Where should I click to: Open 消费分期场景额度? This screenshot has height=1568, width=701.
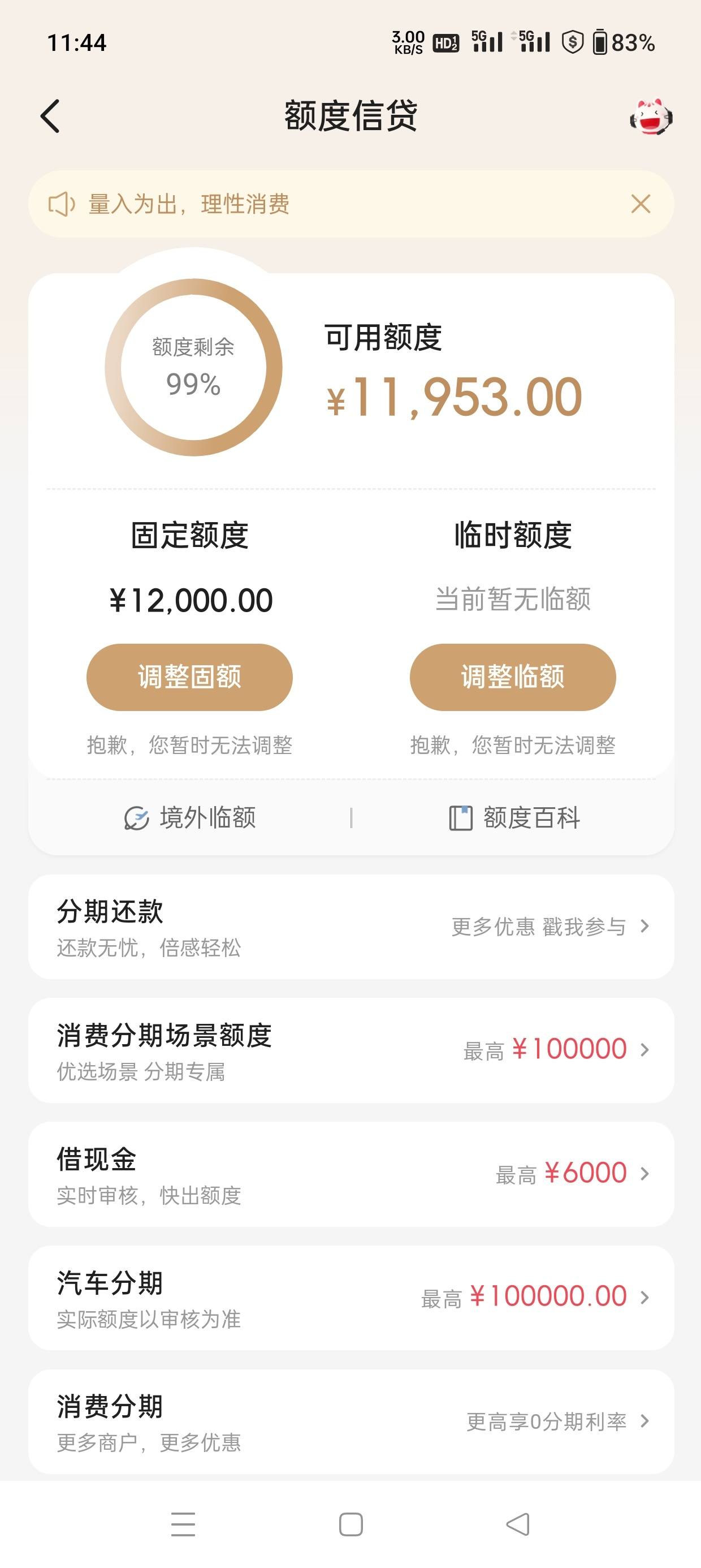pyautogui.click(x=351, y=1050)
